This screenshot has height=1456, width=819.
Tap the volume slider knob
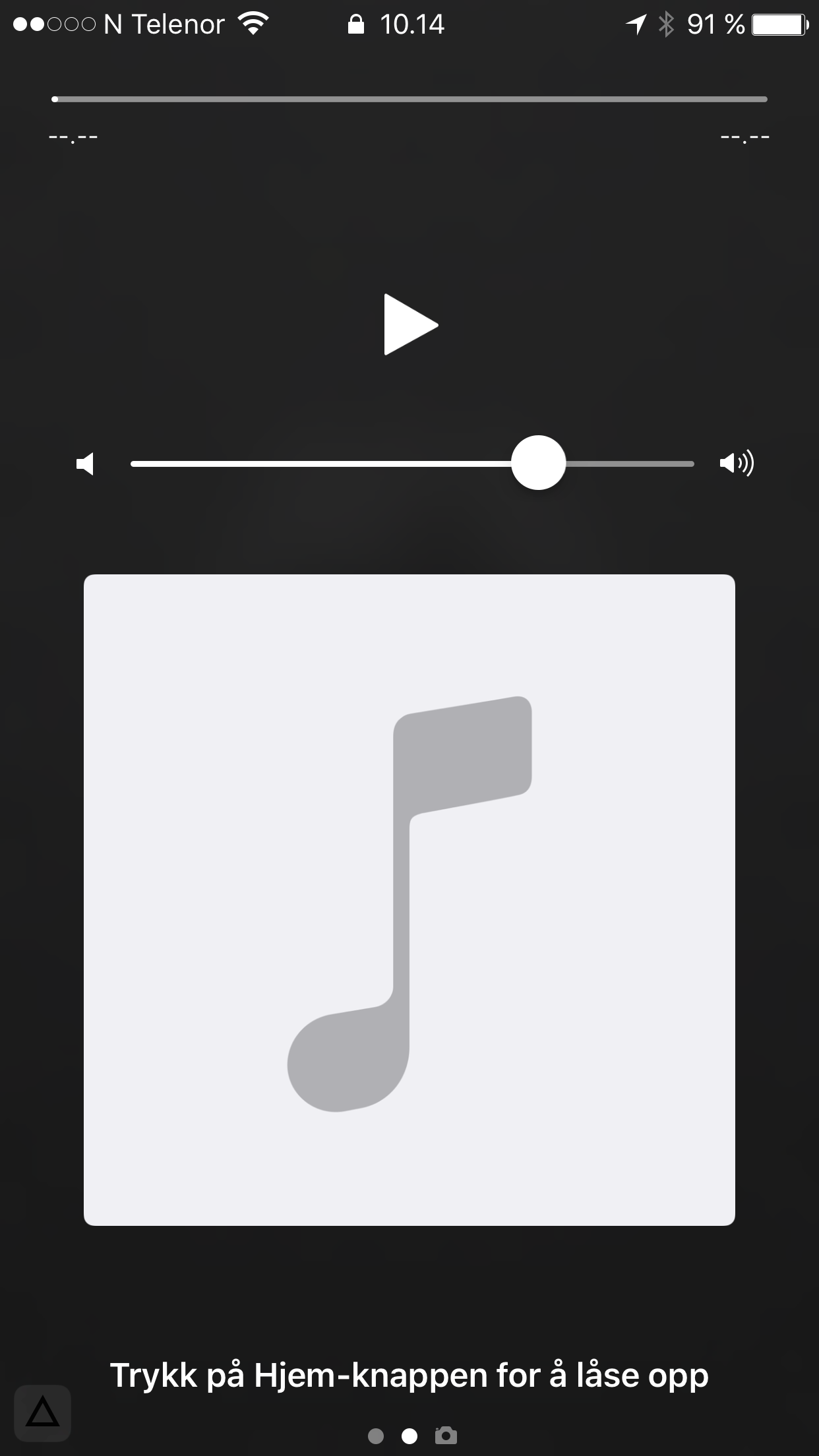pyautogui.click(x=538, y=463)
